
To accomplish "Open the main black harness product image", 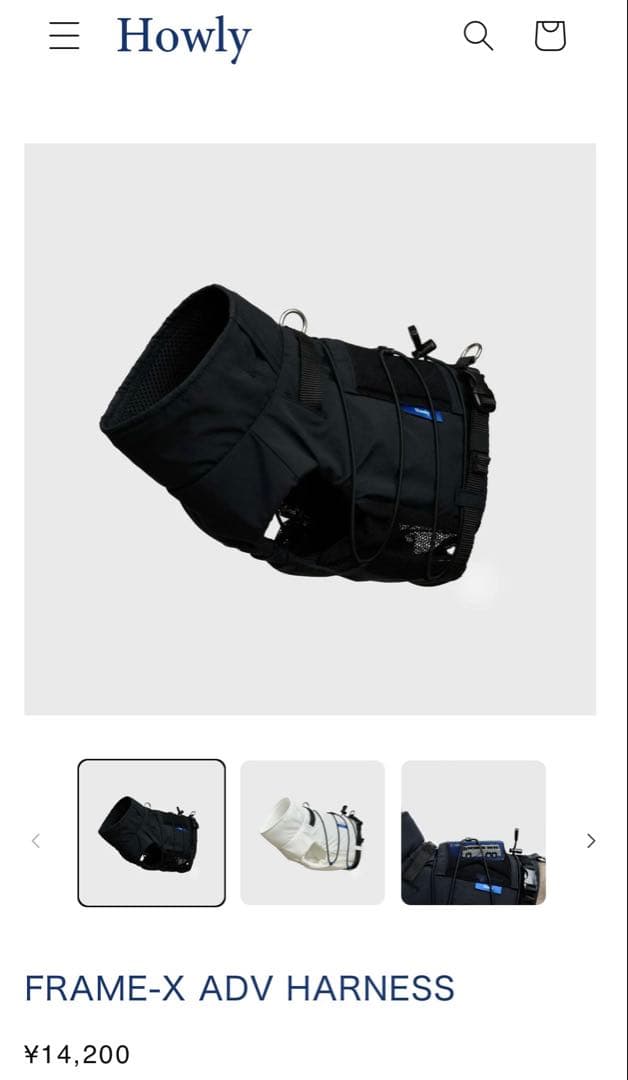I will [x=310, y=428].
